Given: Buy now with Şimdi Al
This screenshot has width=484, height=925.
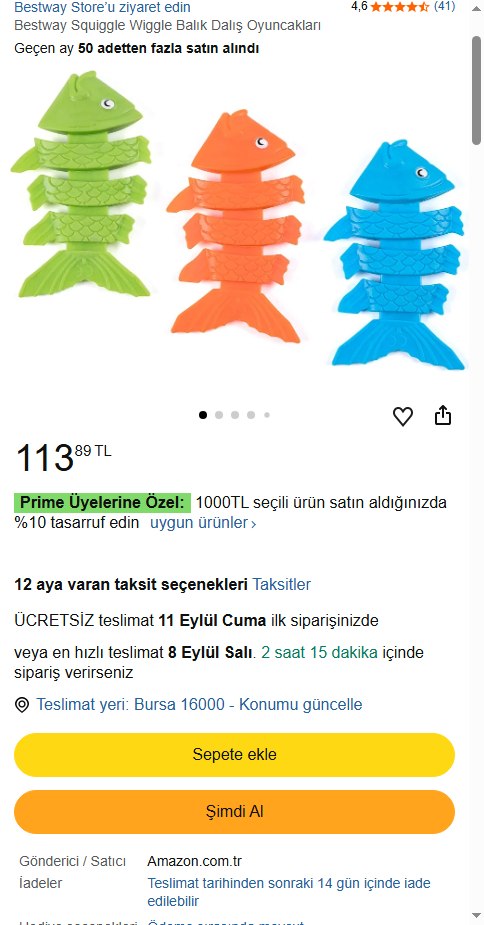Looking at the screenshot, I should point(234,812).
